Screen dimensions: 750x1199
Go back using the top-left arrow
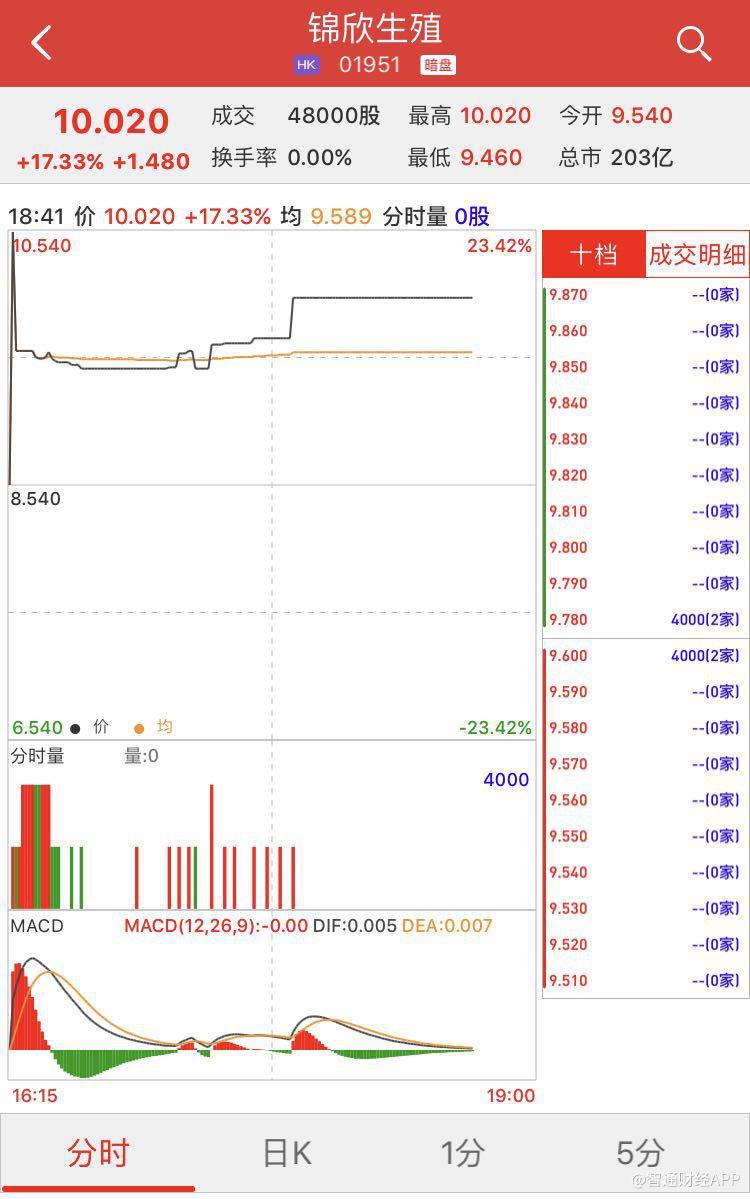41,44
